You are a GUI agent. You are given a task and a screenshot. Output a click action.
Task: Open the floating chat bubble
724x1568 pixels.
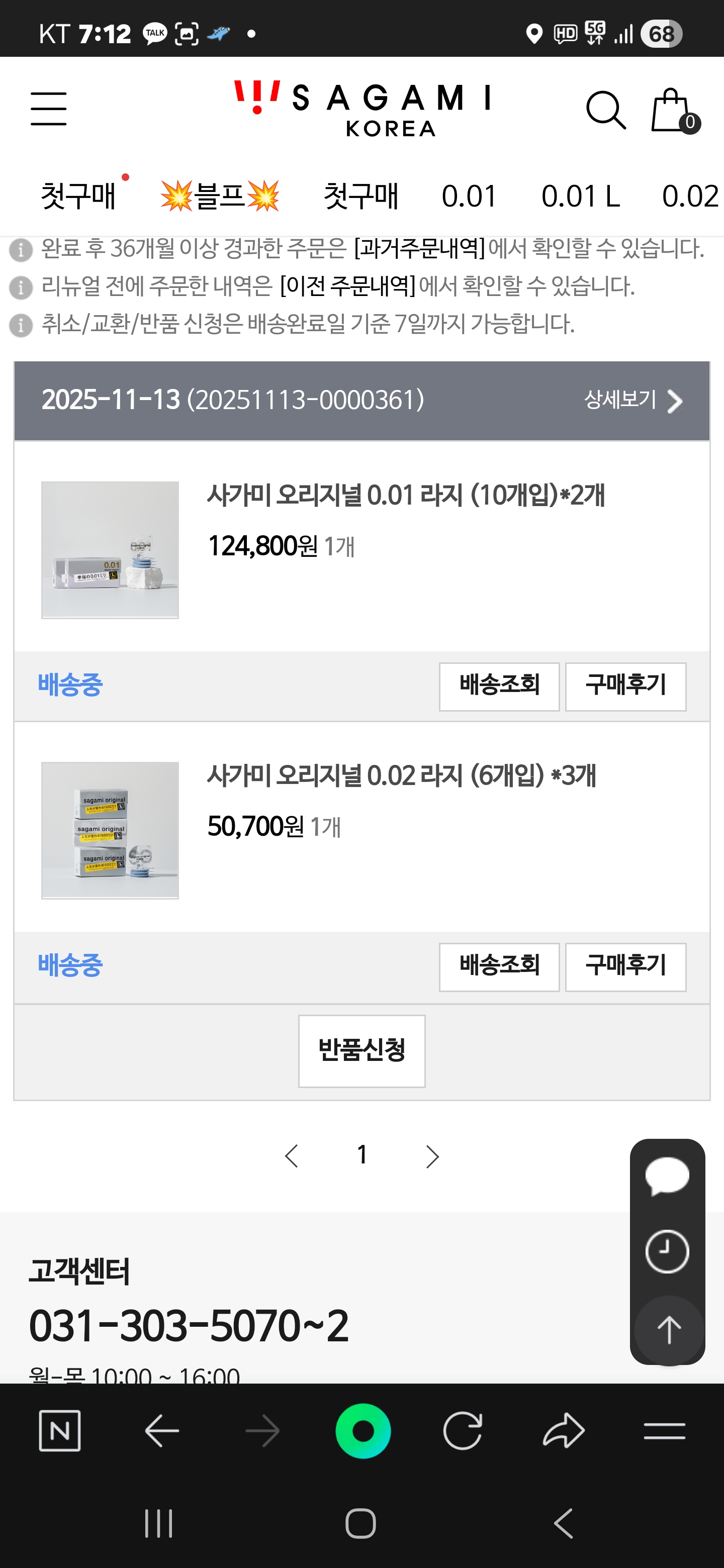coord(667,1176)
